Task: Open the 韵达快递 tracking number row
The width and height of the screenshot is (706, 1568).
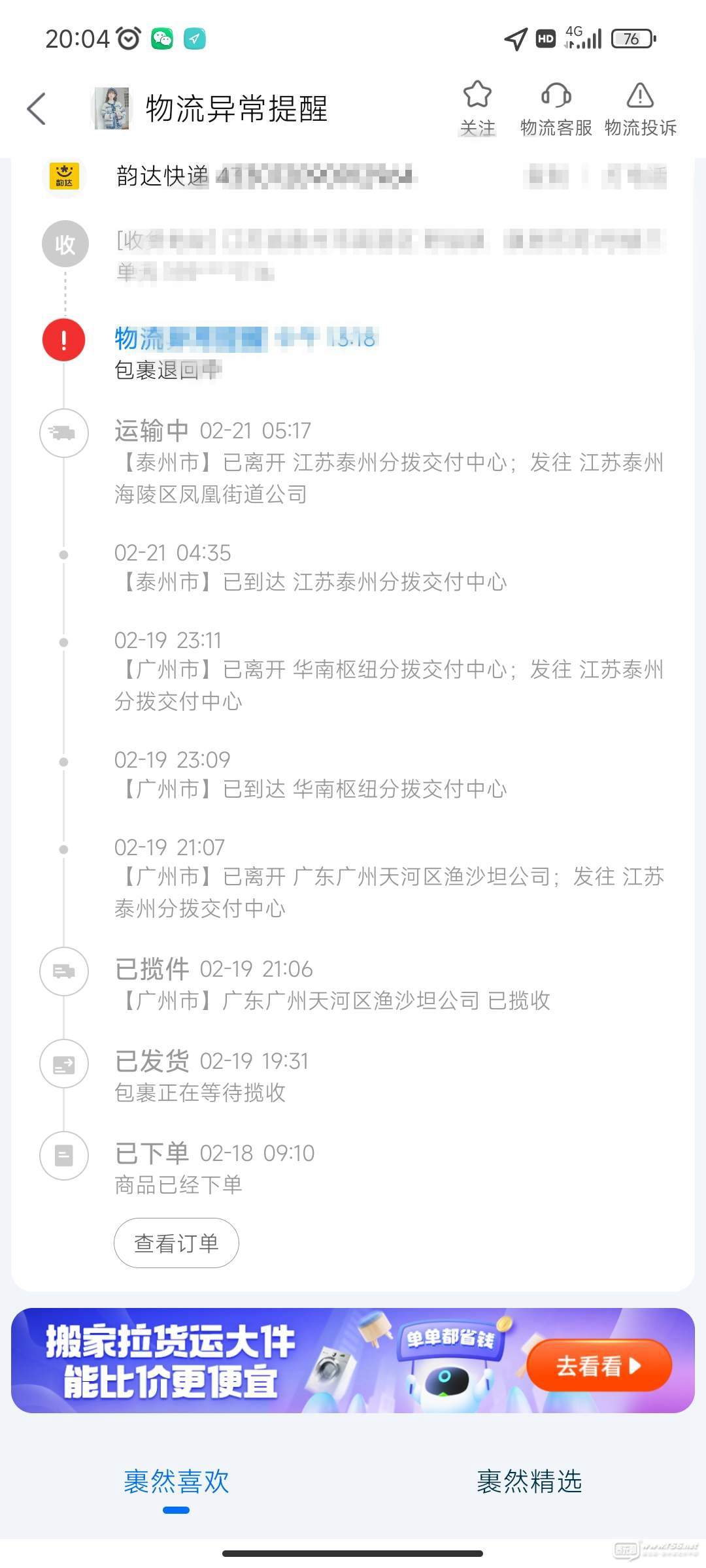Action: click(353, 176)
